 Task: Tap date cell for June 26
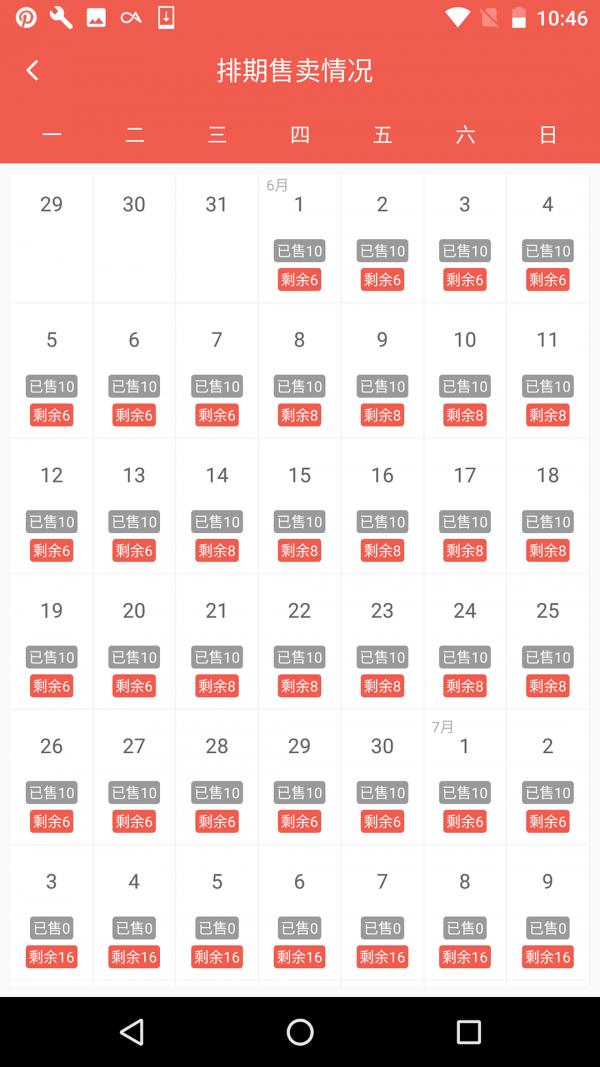click(x=52, y=777)
